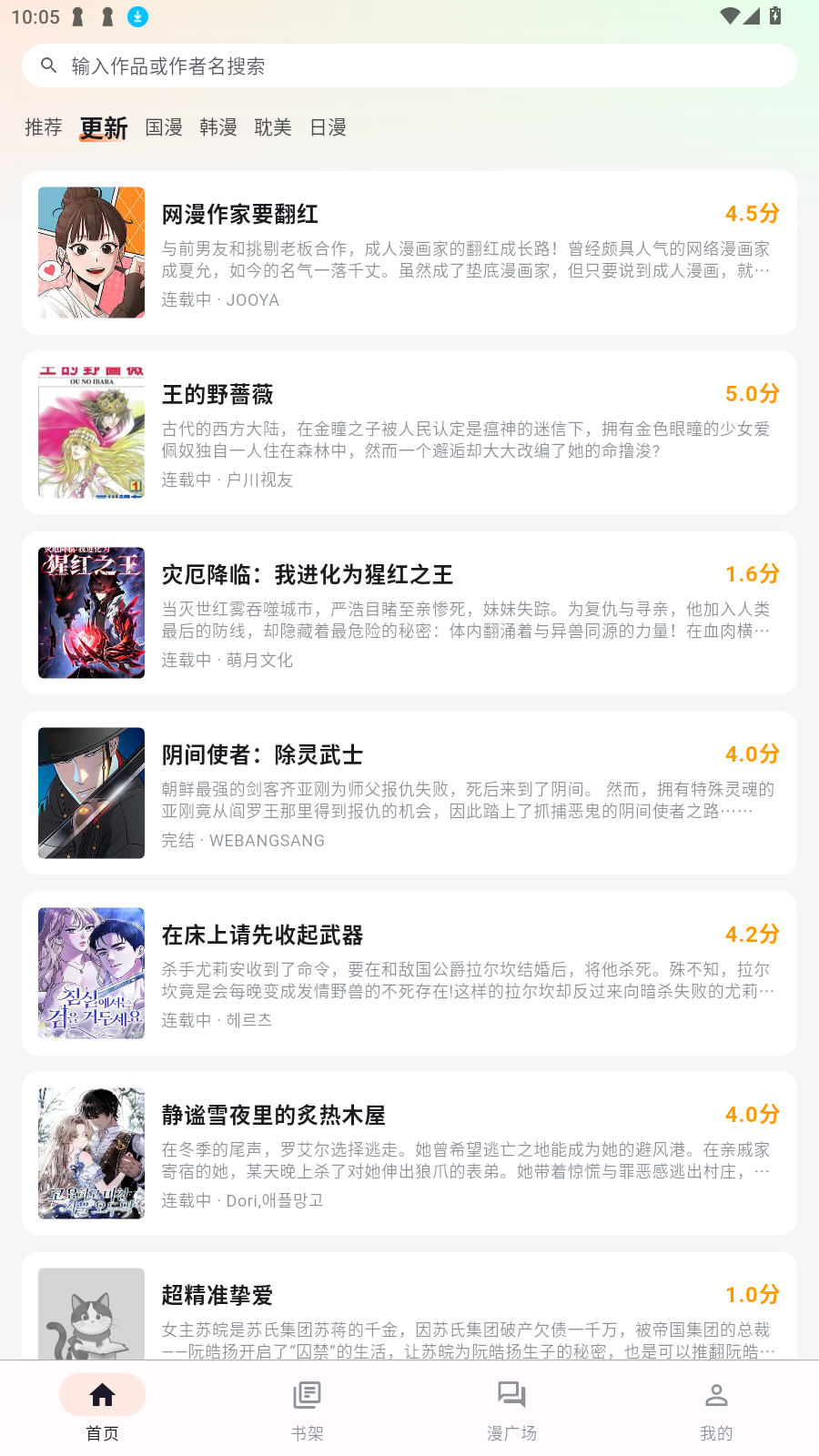Tap the 1.6分 rating of 灾厄降临
Viewport: 819px width, 1456px height.
pos(752,574)
